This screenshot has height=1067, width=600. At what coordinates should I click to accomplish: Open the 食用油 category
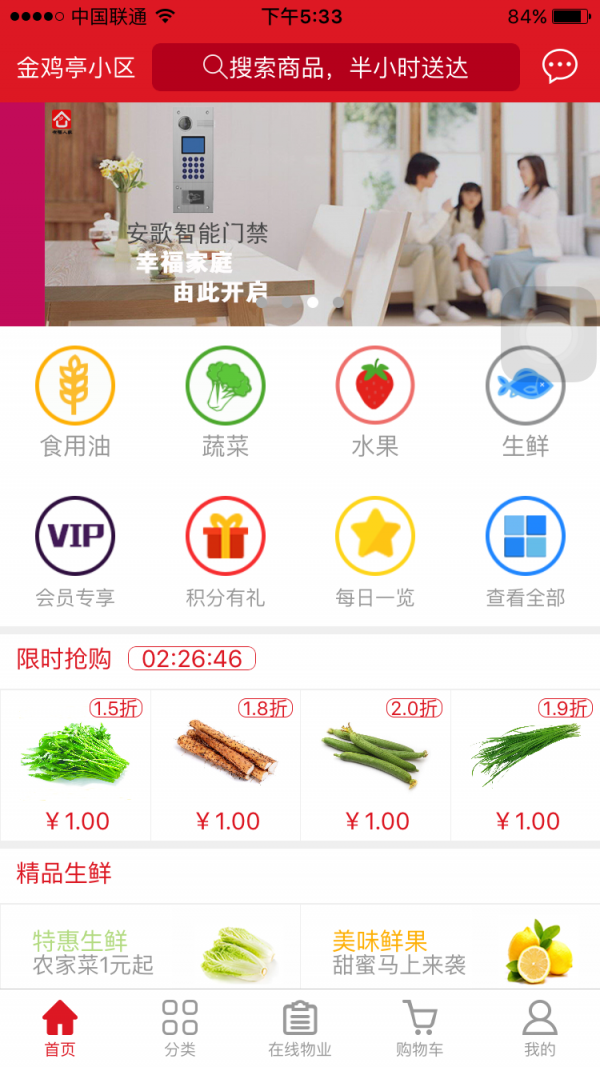(x=75, y=402)
